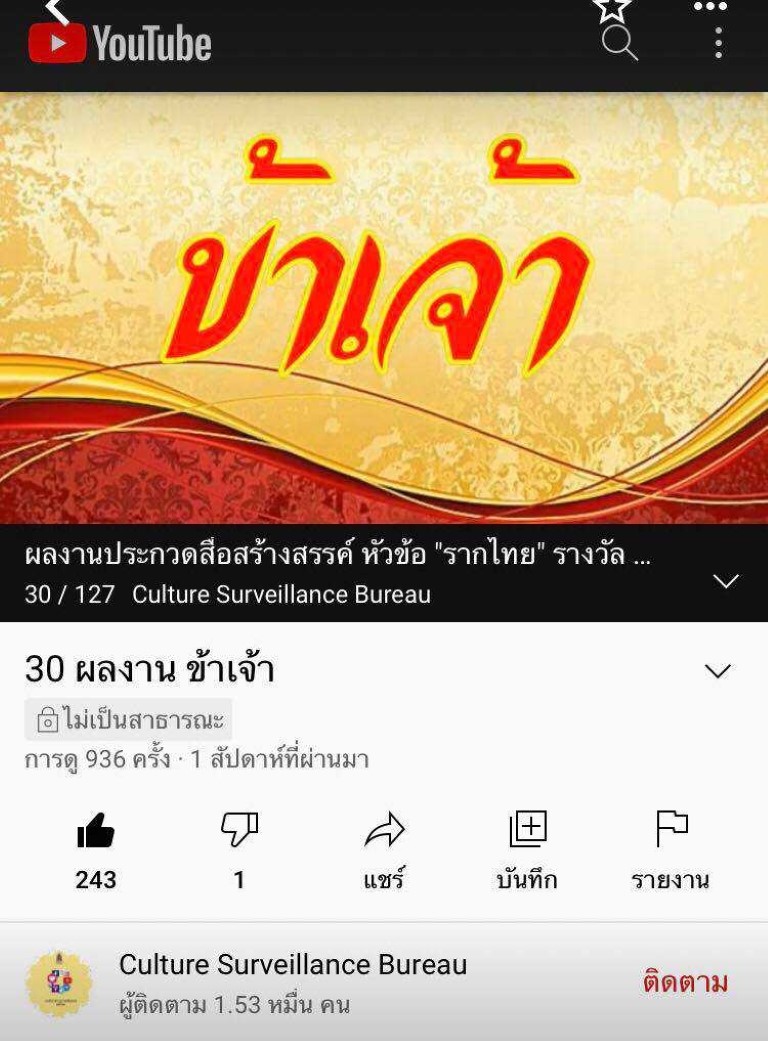Open the YouTube vertical dots menu
Viewport: 768px width, 1041px height.
pos(718,43)
